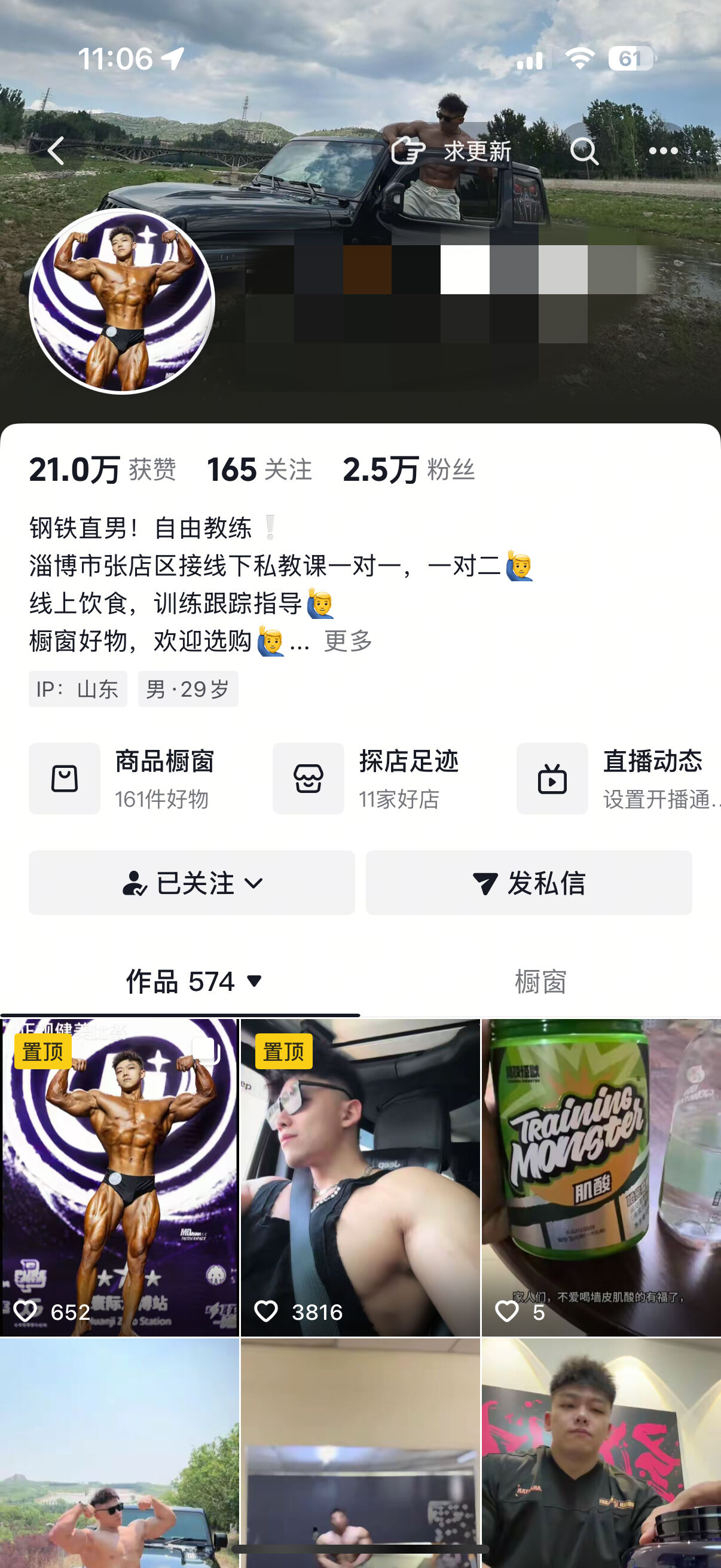Open the 165 关注 following list

(259, 470)
